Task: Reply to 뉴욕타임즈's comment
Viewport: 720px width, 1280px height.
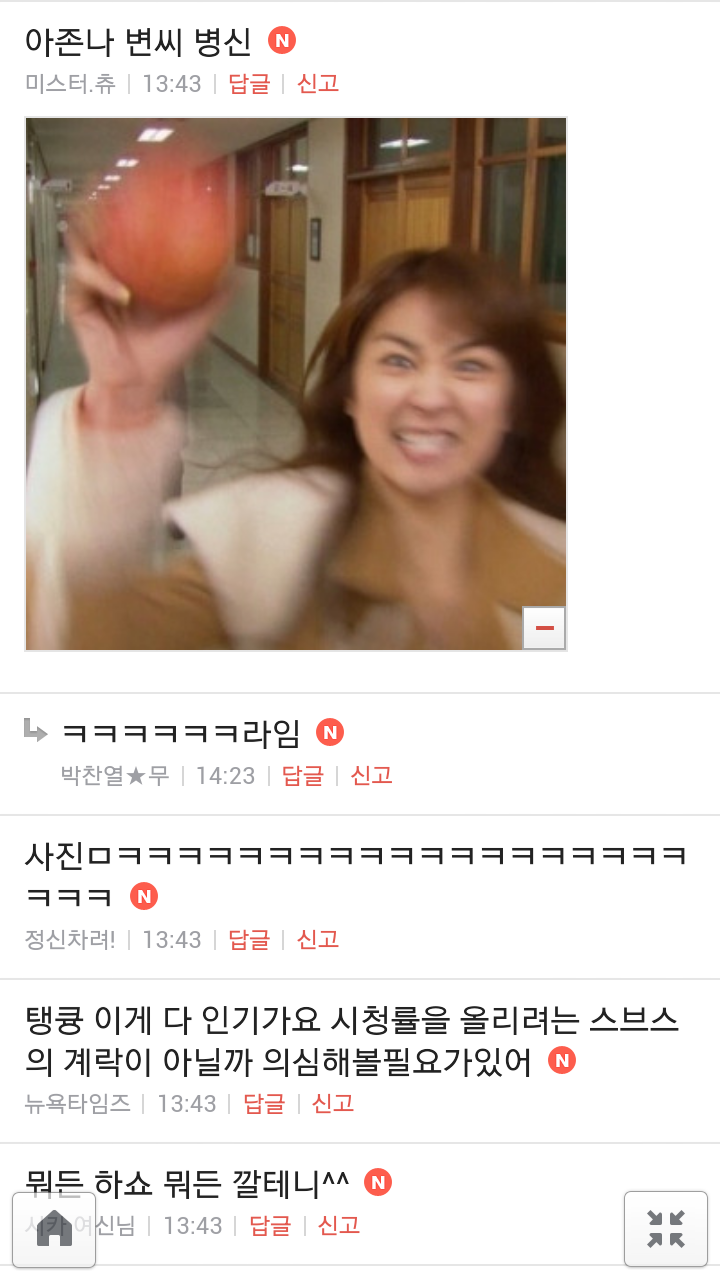Action: [x=264, y=1103]
